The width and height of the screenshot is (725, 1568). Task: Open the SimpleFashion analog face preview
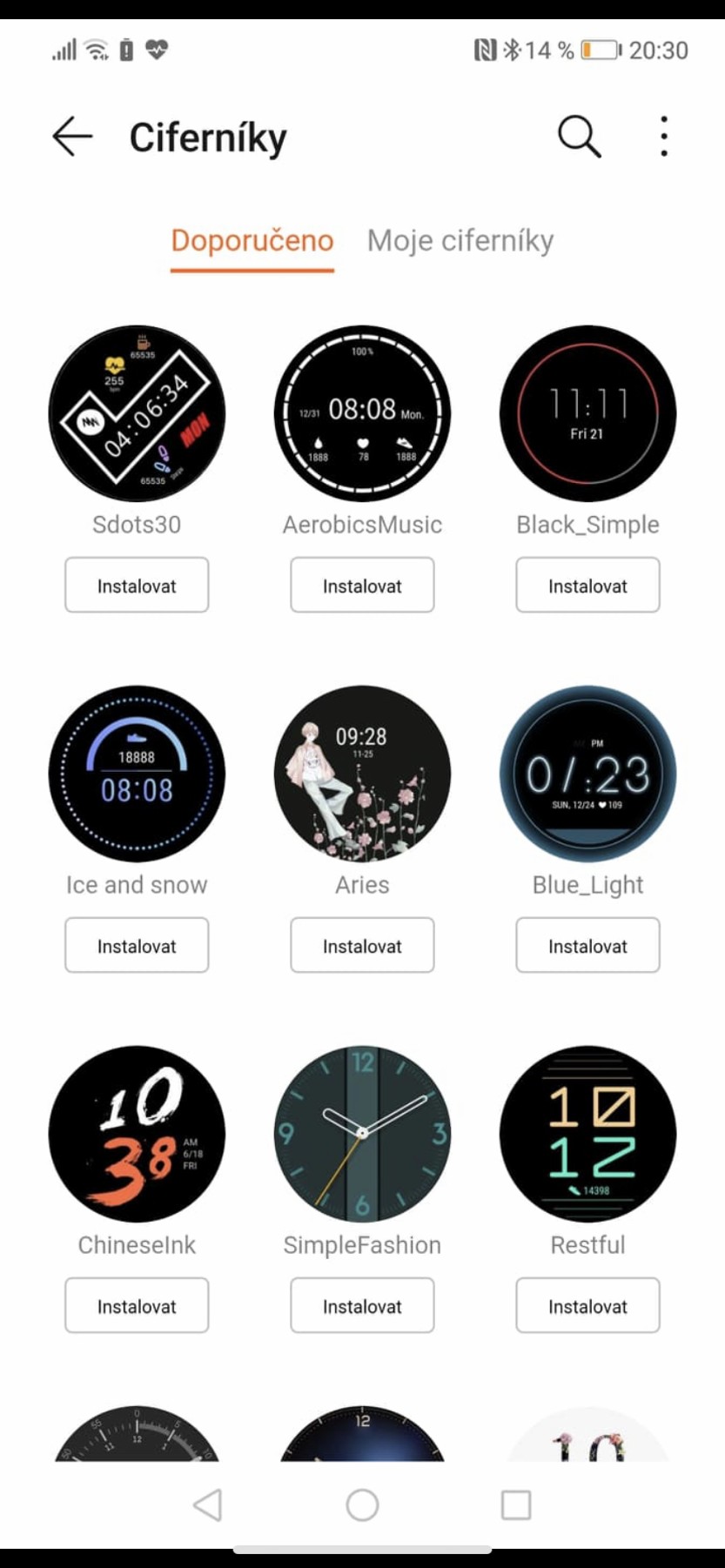click(362, 1135)
